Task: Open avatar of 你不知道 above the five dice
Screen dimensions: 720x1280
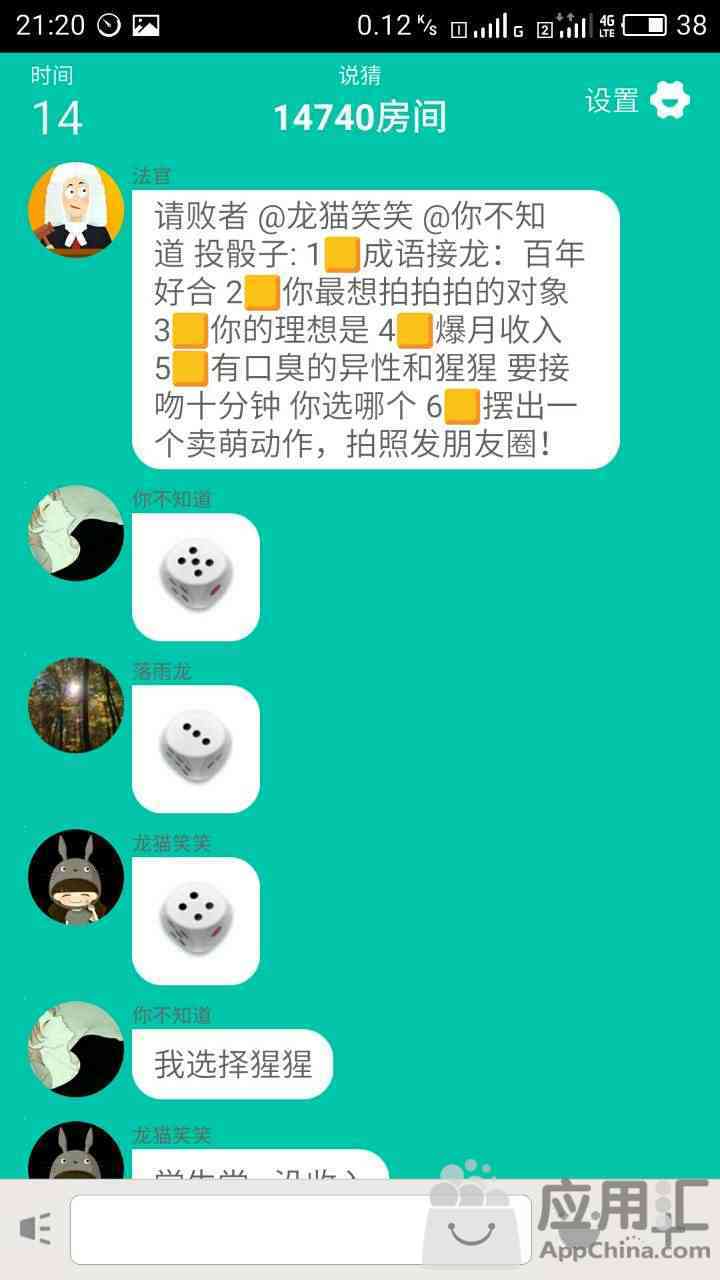Action: [76, 533]
